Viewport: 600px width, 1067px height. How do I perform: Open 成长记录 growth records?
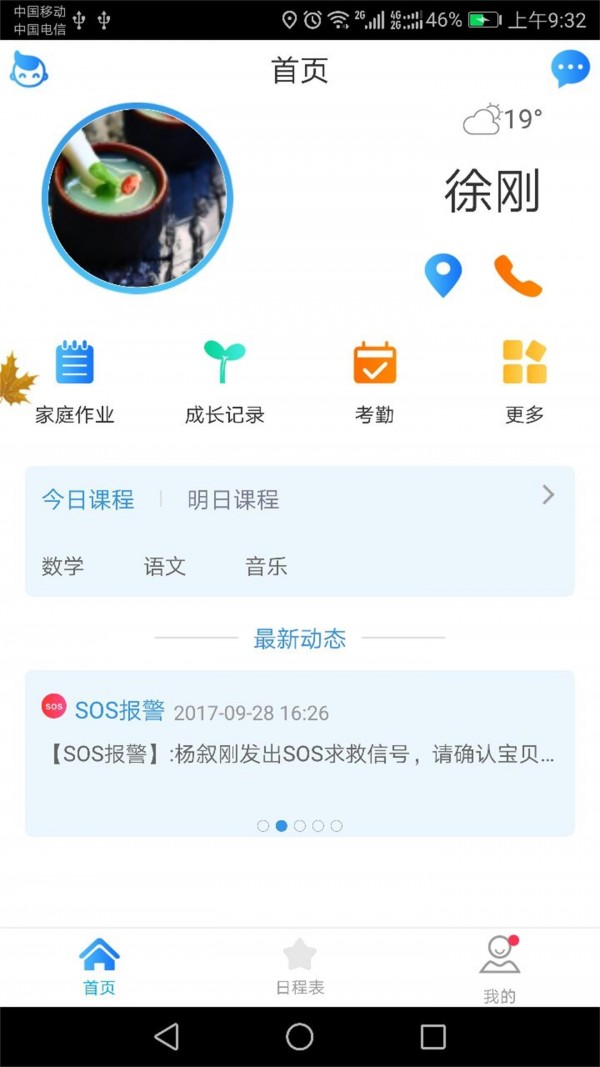[225, 381]
